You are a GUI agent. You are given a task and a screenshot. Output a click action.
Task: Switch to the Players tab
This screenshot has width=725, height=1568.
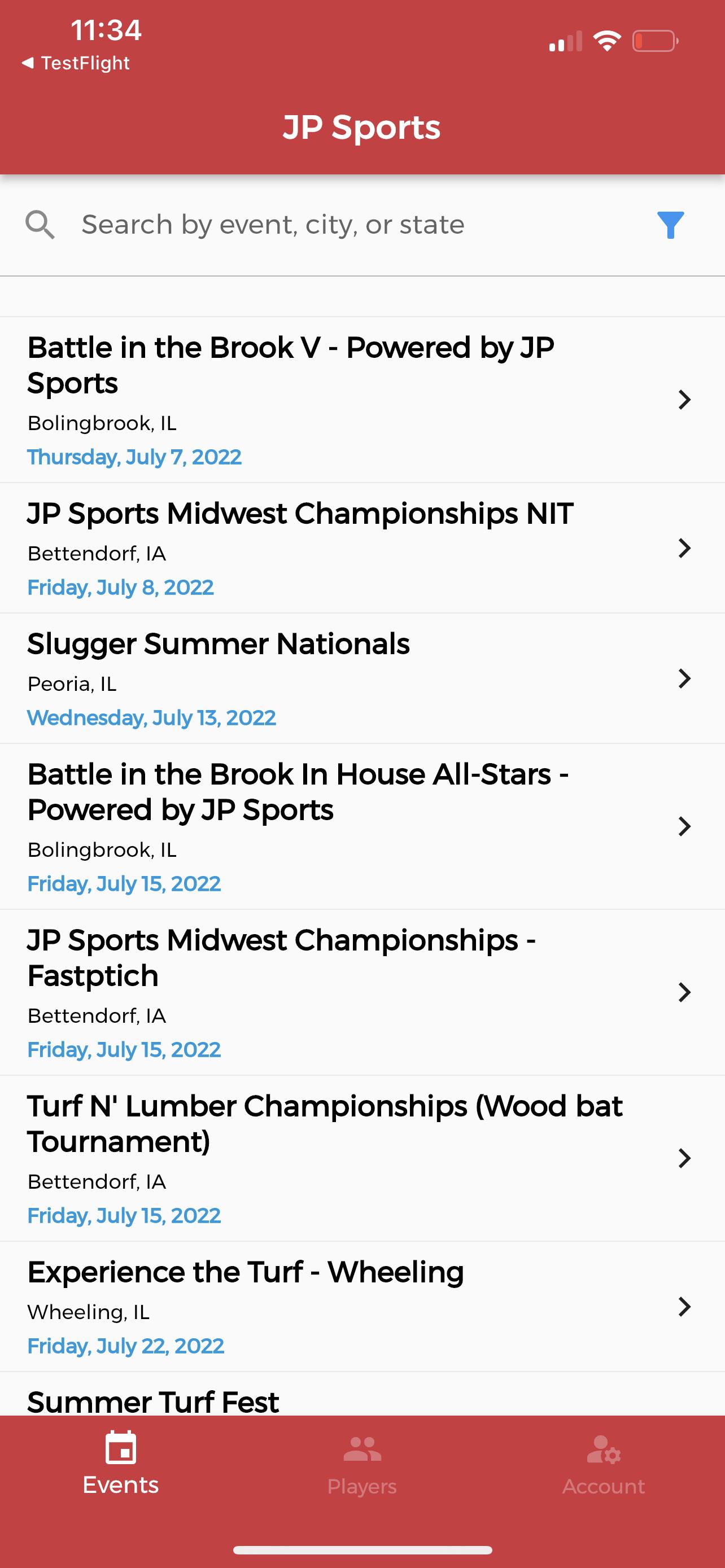(x=362, y=1467)
